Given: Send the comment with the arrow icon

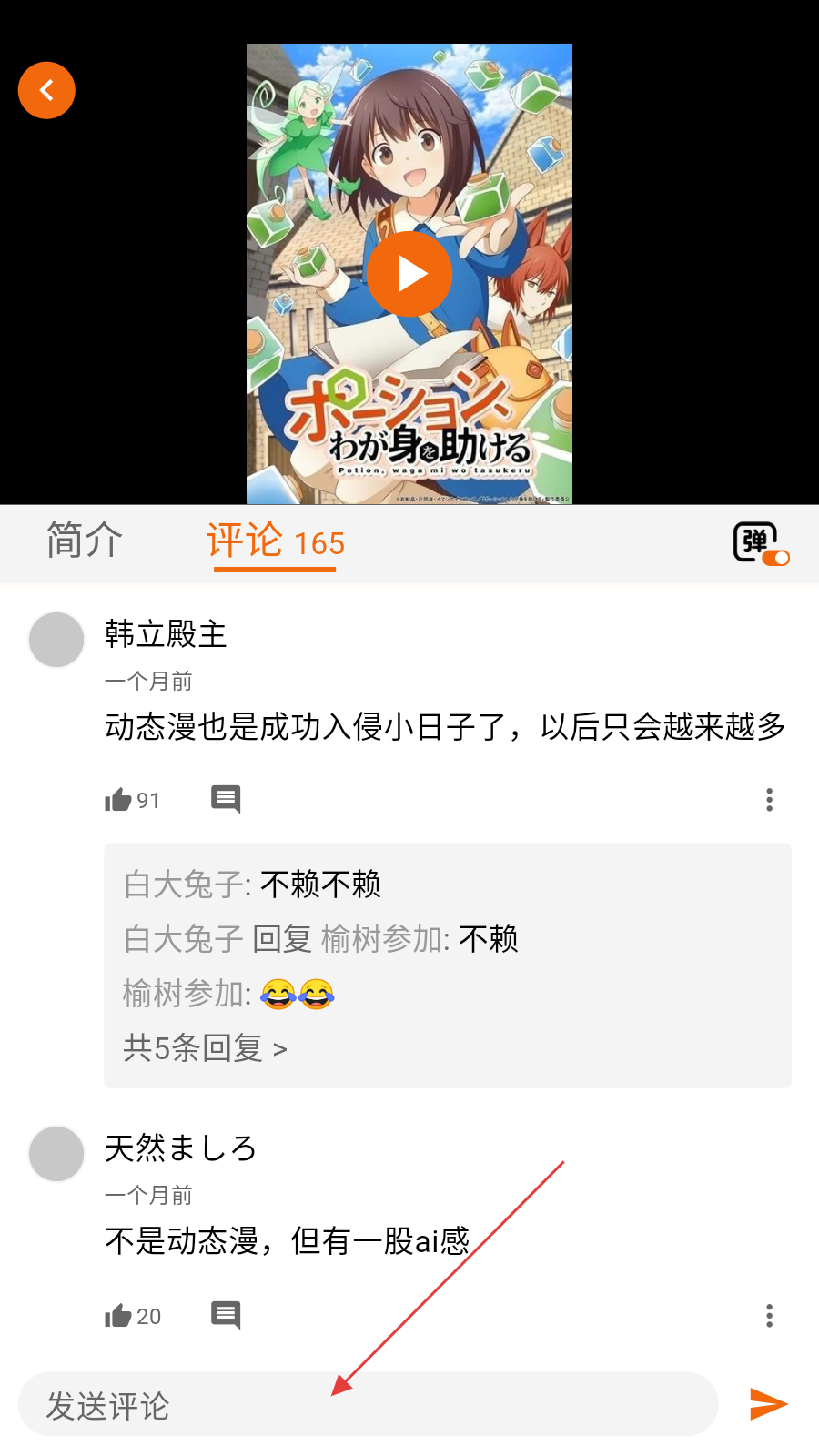Looking at the screenshot, I should click(x=768, y=1404).
